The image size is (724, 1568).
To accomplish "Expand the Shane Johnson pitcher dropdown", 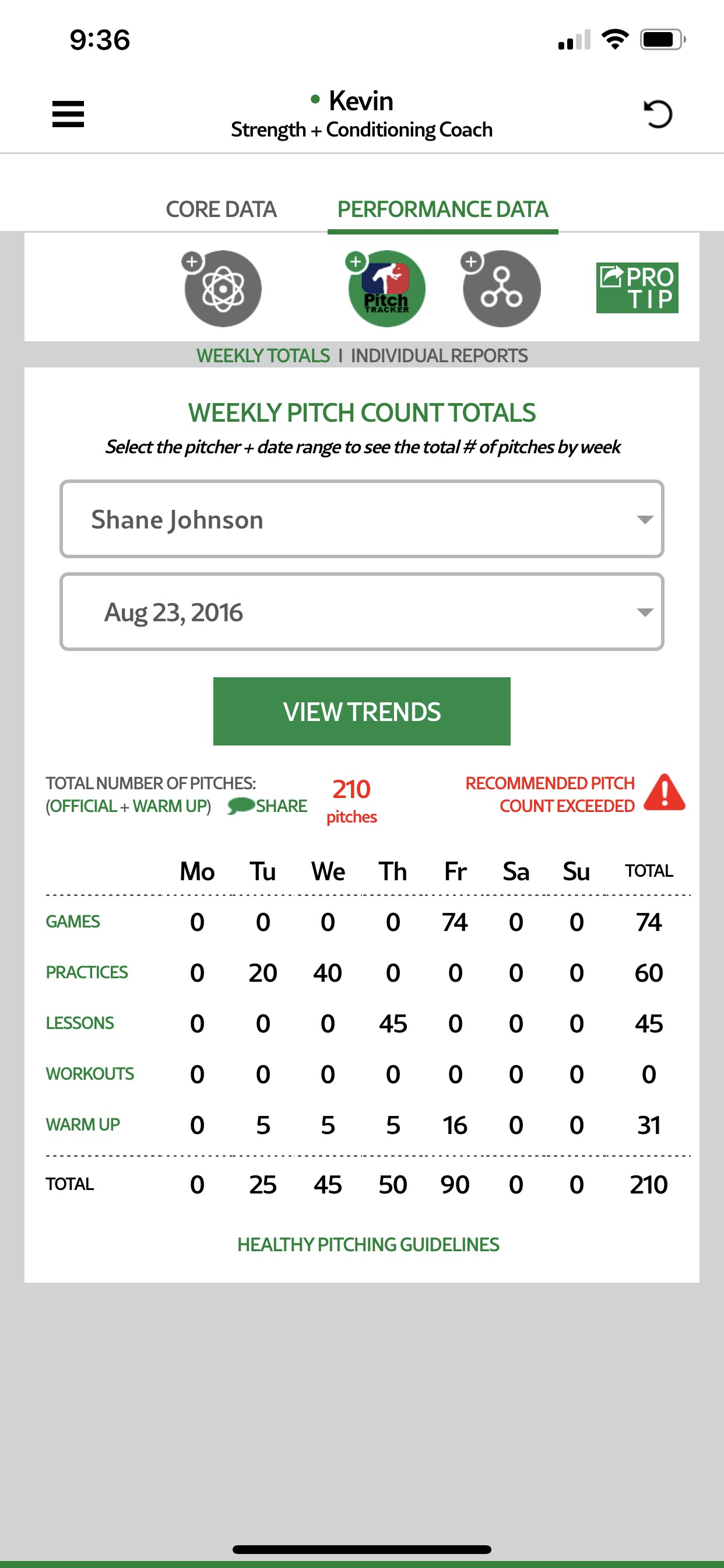I will 361,519.
